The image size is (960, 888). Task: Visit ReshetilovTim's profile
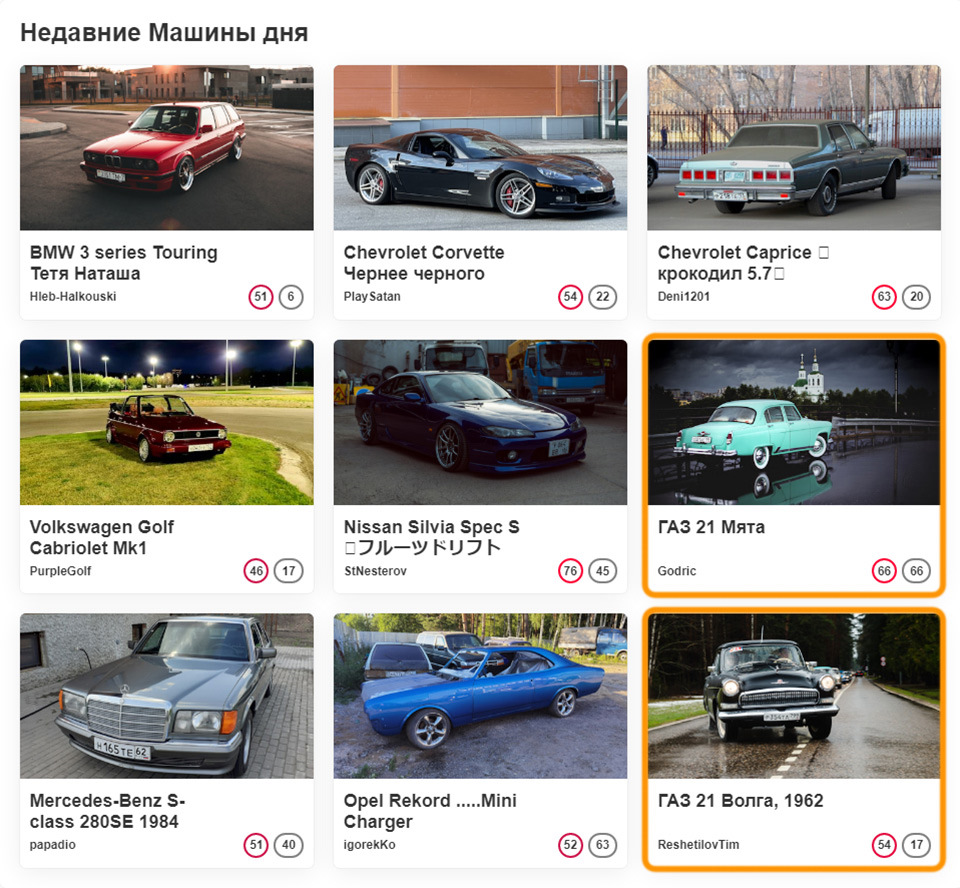(x=698, y=845)
